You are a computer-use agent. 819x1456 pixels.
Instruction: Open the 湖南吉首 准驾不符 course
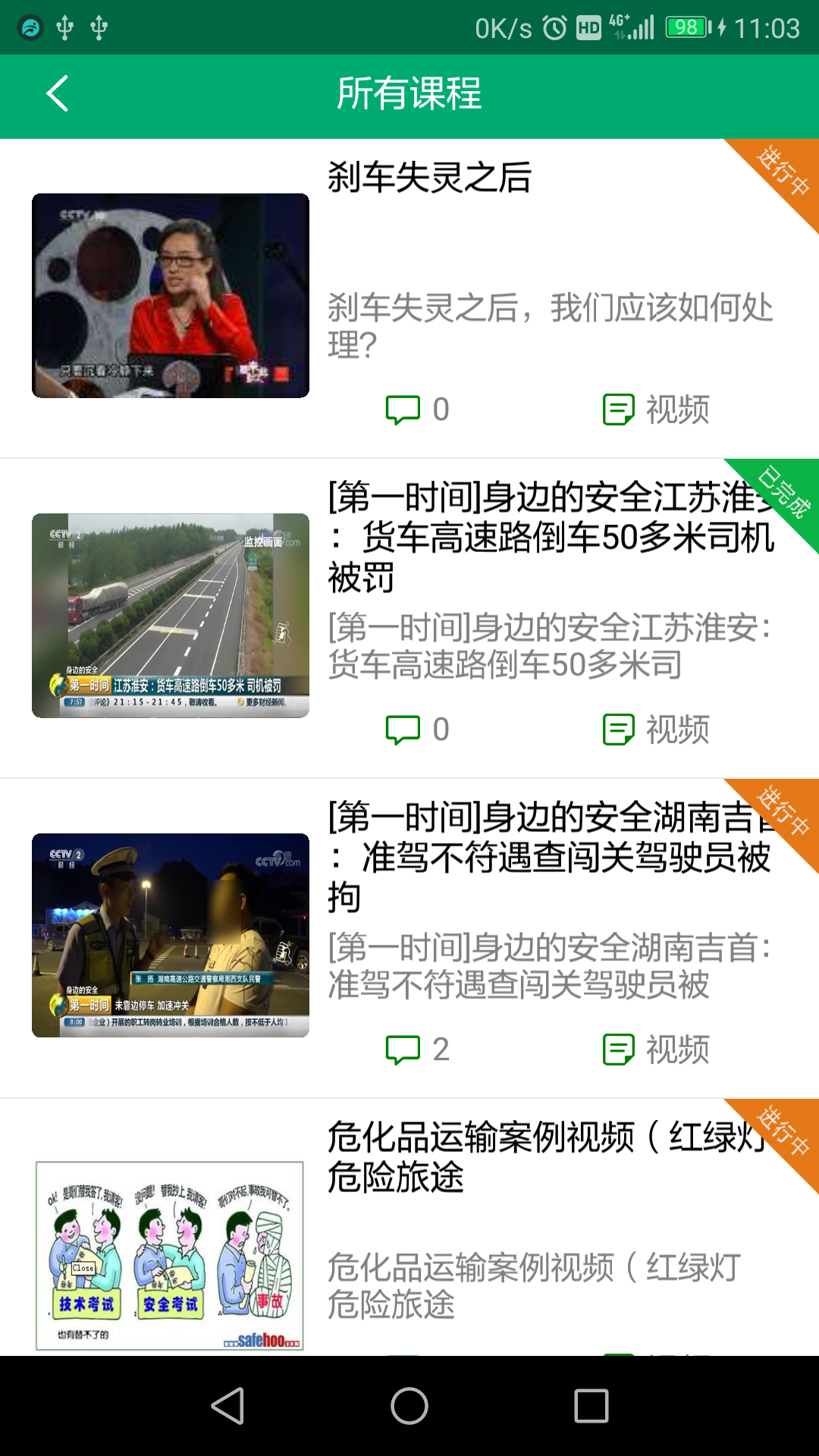(x=550, y=857)
